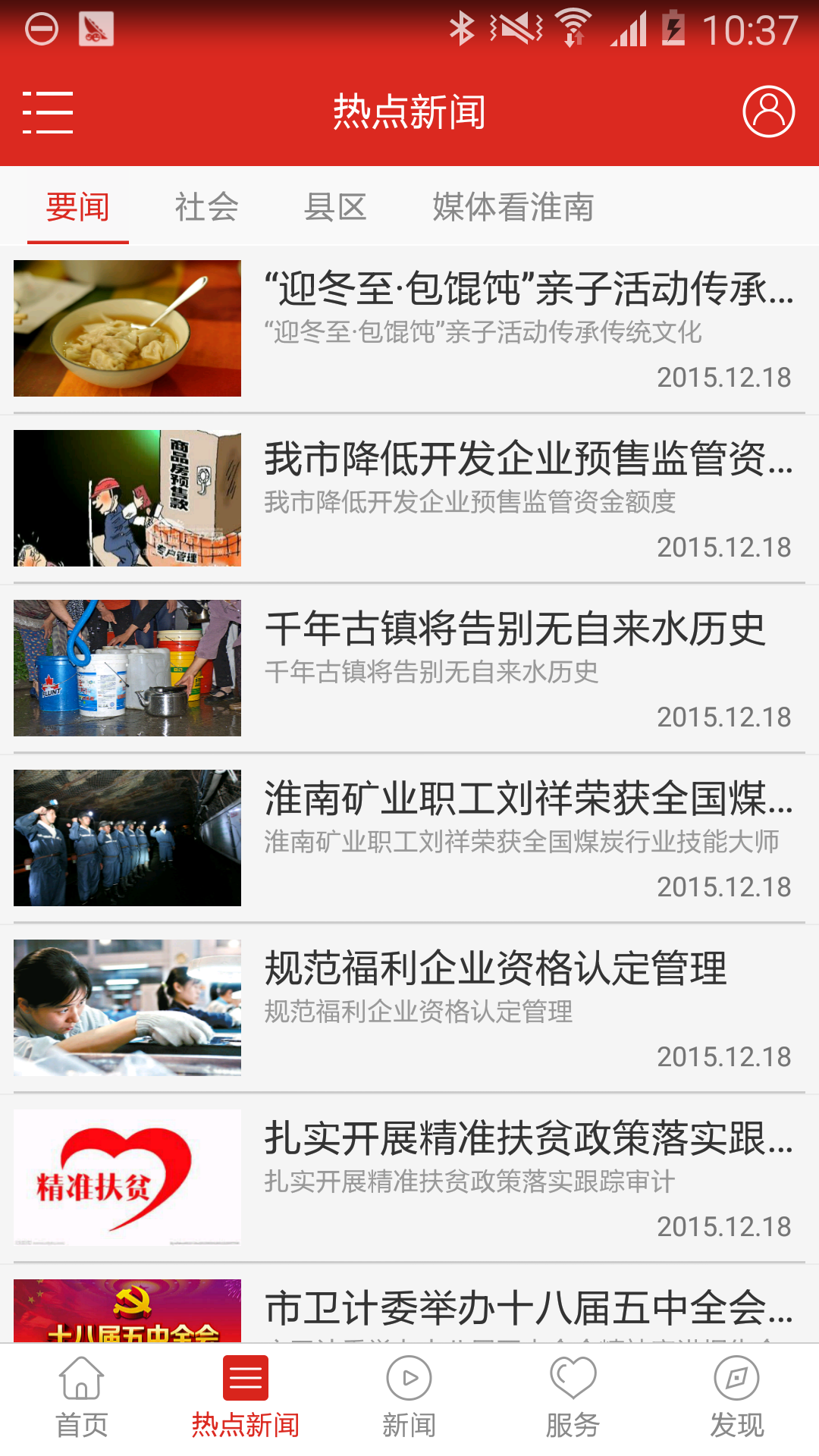View the 淮南矿业职工刘祥荣 article
Screen dimensions: 819x1456
409,839
